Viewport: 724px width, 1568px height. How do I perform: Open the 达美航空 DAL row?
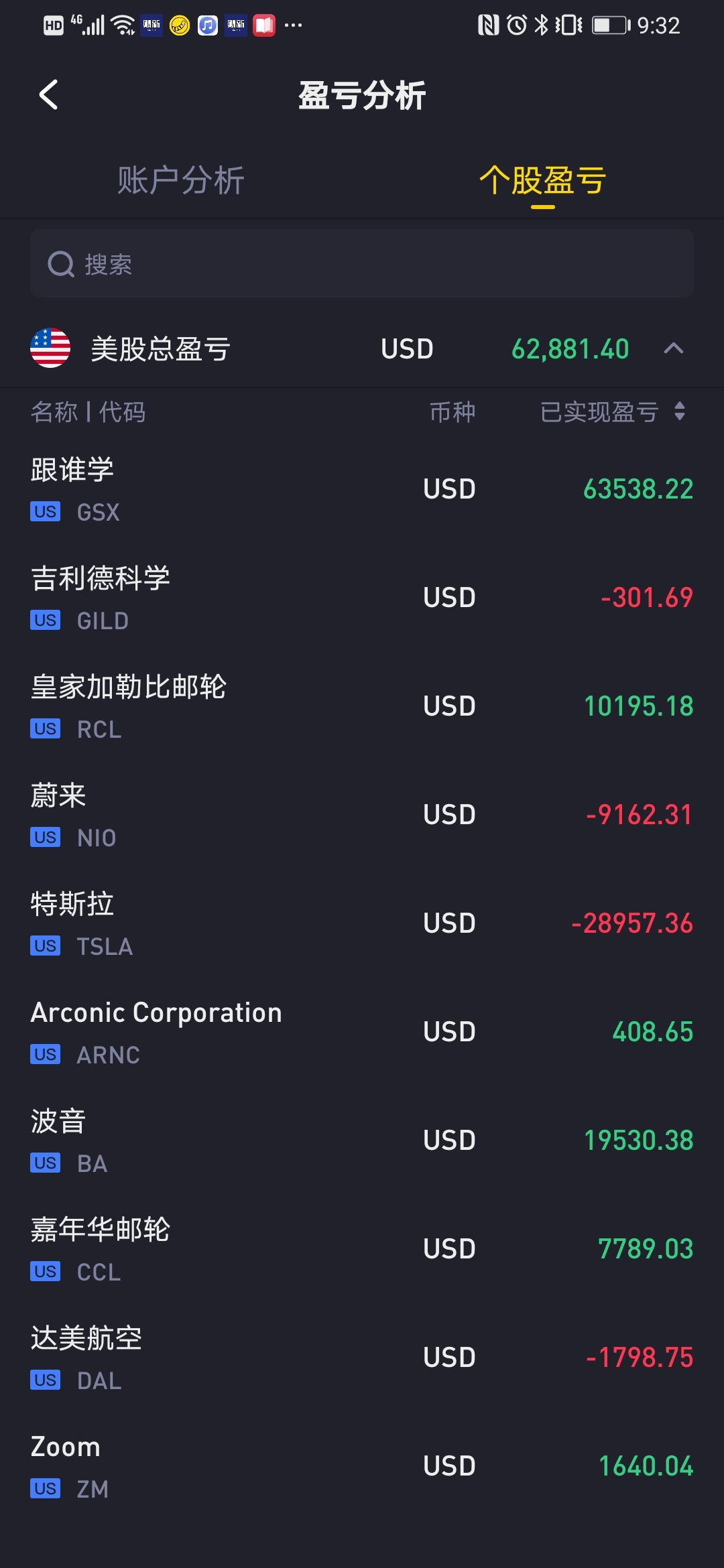(x=362, y=1358)
